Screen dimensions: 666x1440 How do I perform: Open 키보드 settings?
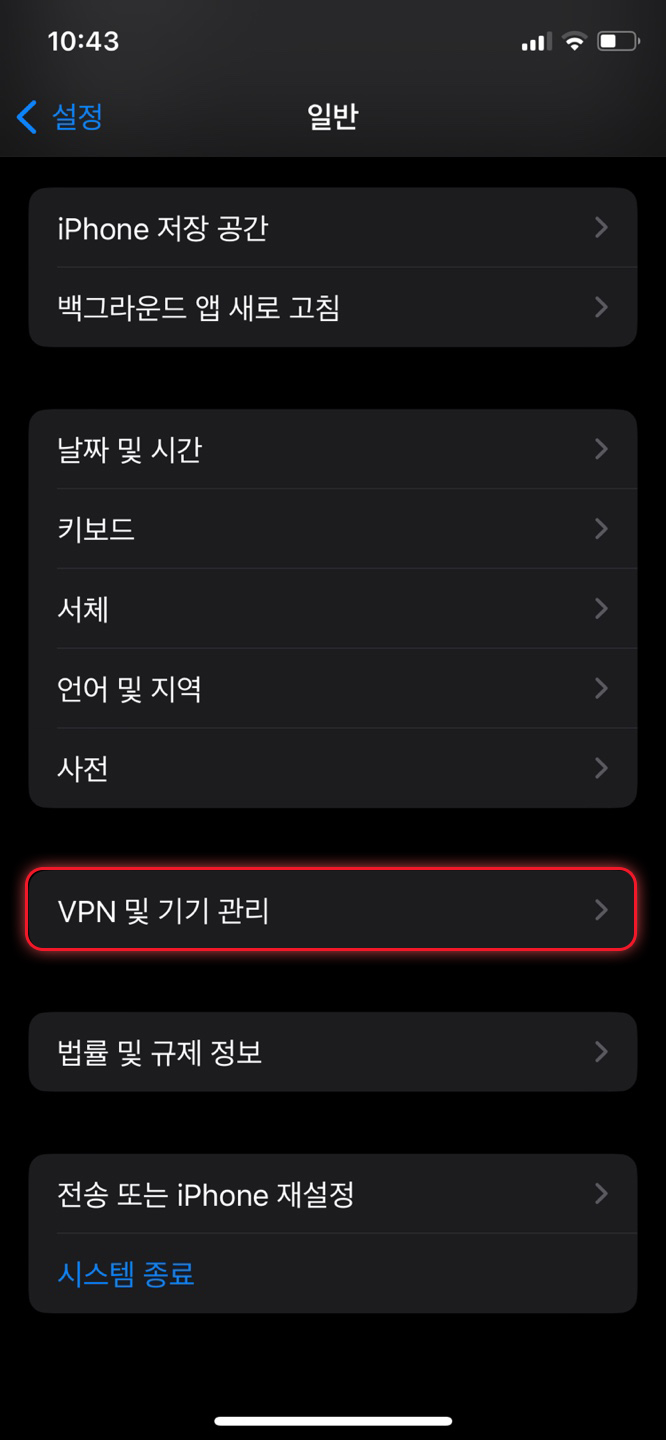pos(333,529)
